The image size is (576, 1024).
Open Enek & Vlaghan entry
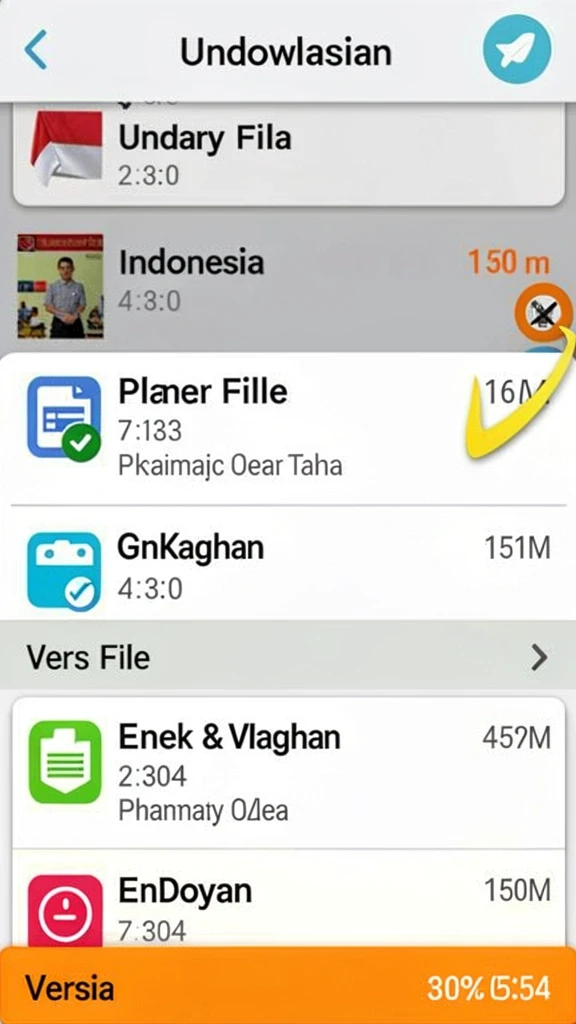pos(288,773)
